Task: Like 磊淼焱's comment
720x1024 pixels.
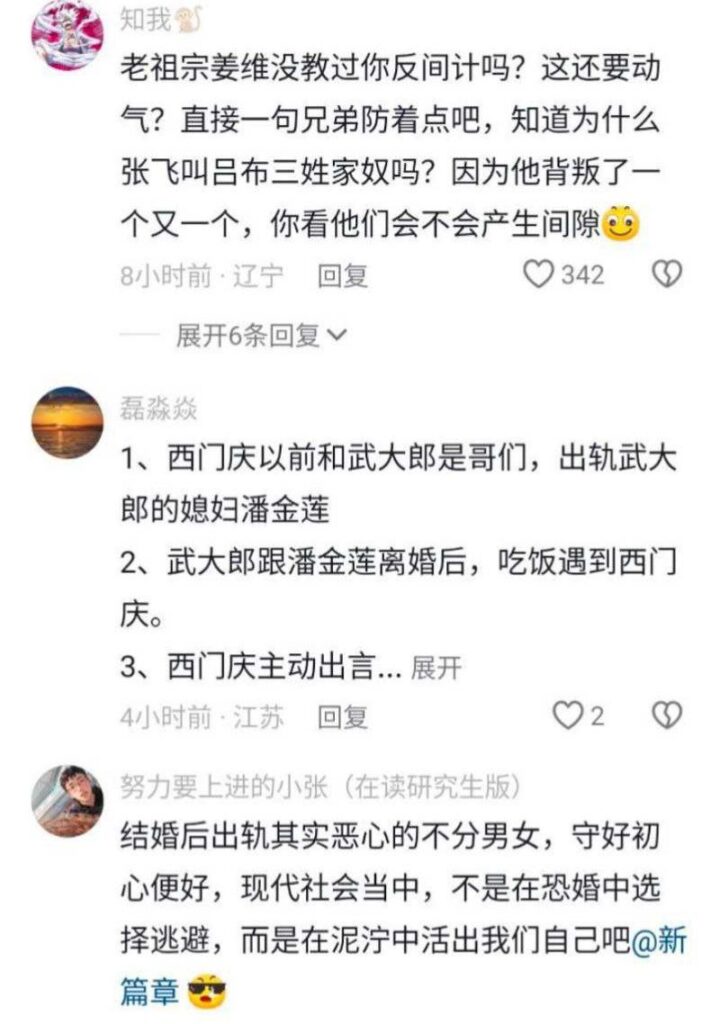Action: click(x=567, y=715)
